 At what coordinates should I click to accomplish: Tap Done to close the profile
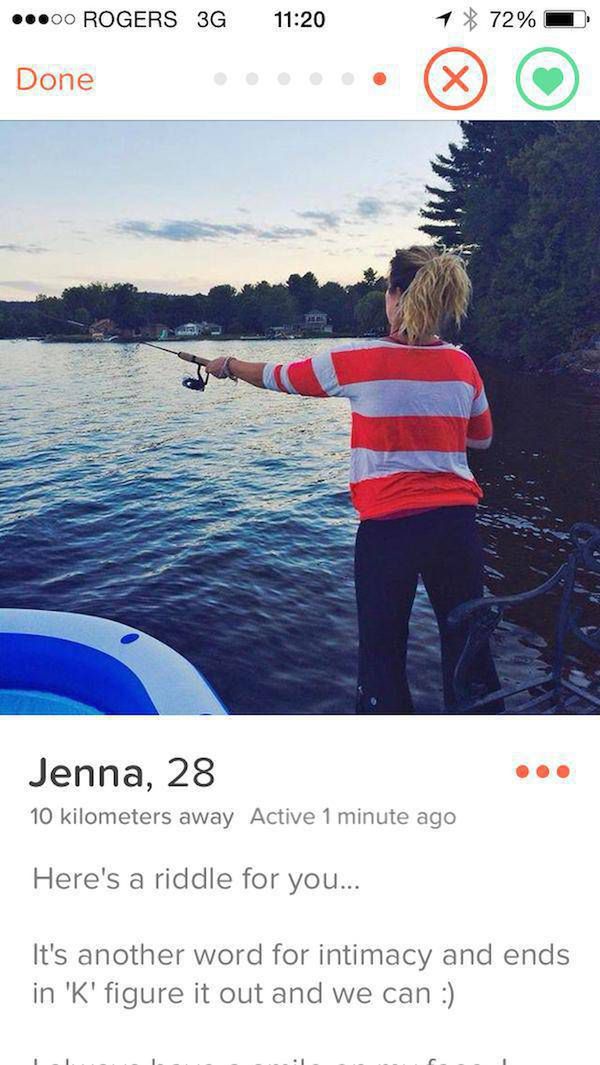pos(55,79)
